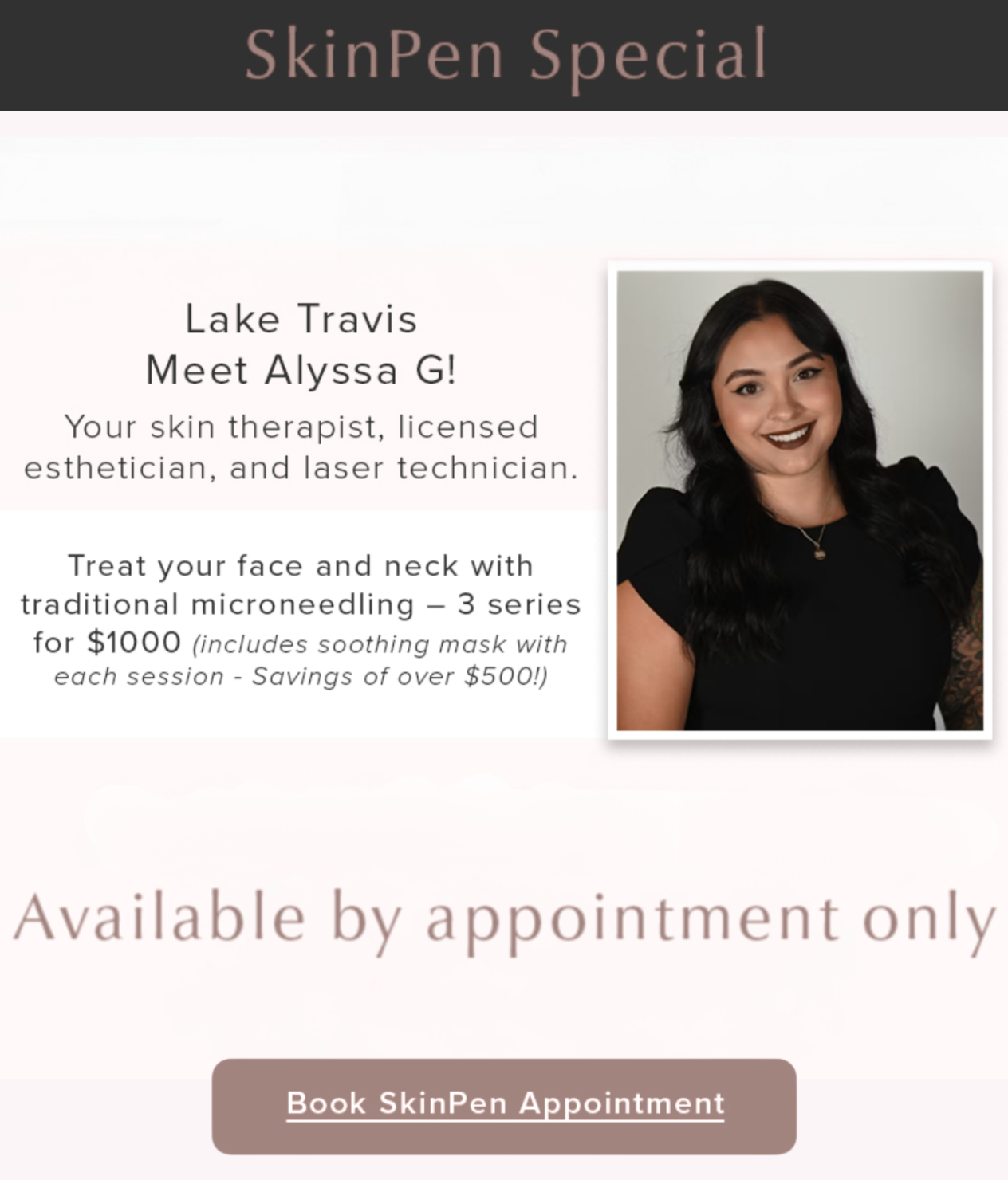
Task: Tap the Book SkinPen Appointment button
Action: pos(504,1105)
